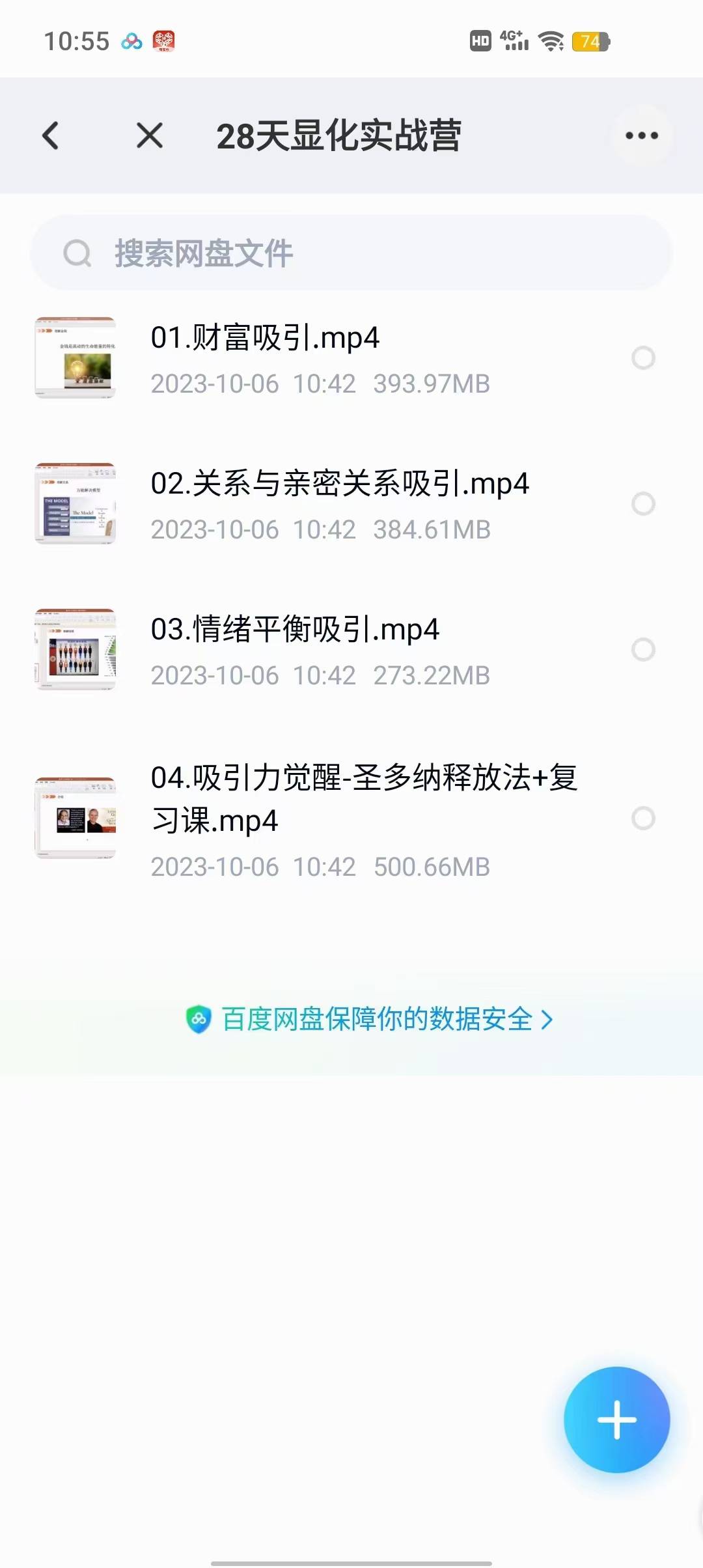Viewport: 703px width, 1568px height.
Task: Open the video 02.关系与亲密关系吸引.mp4
Action: point(340,484)
